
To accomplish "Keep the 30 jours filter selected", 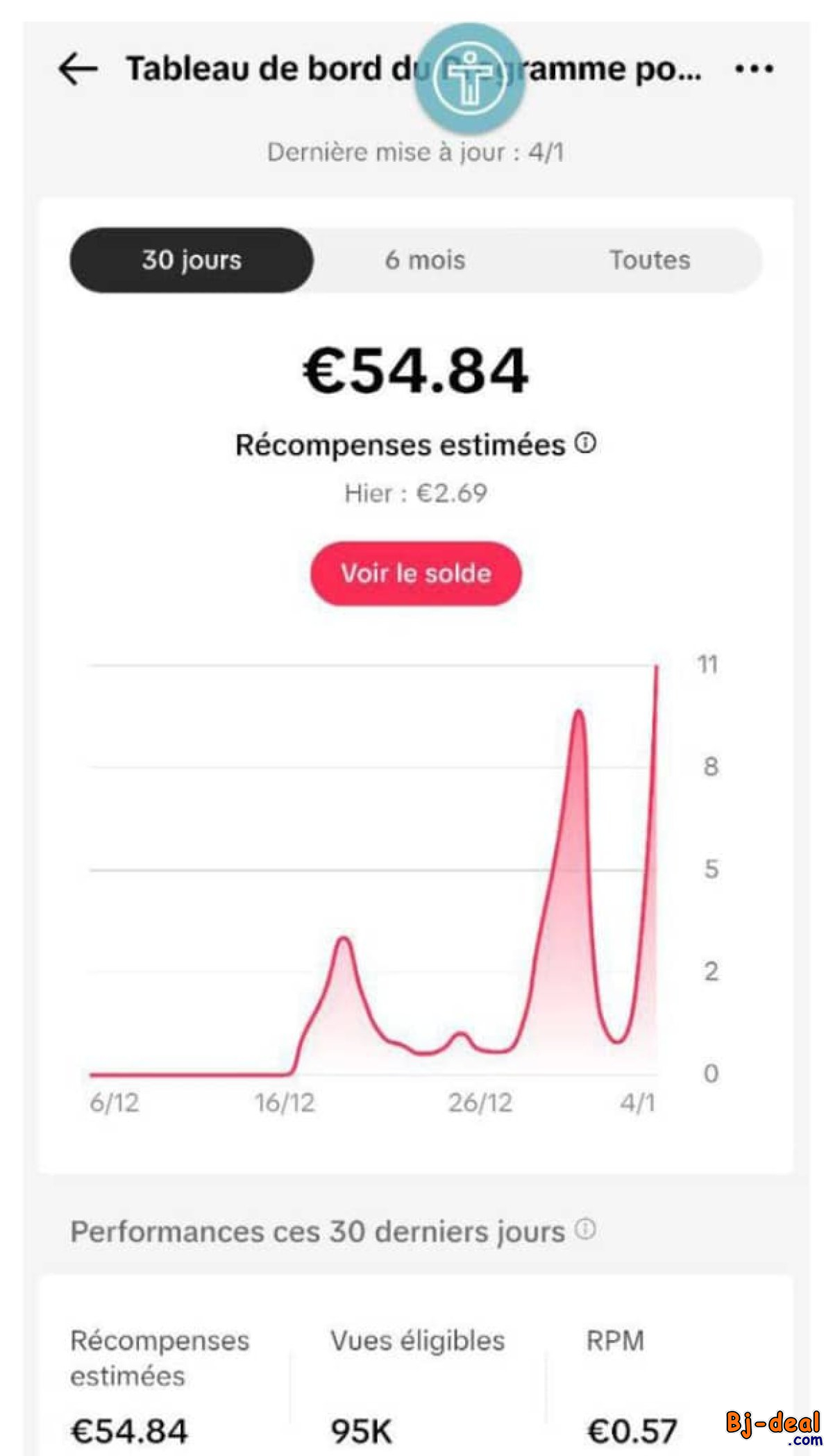I will point(191,261).
